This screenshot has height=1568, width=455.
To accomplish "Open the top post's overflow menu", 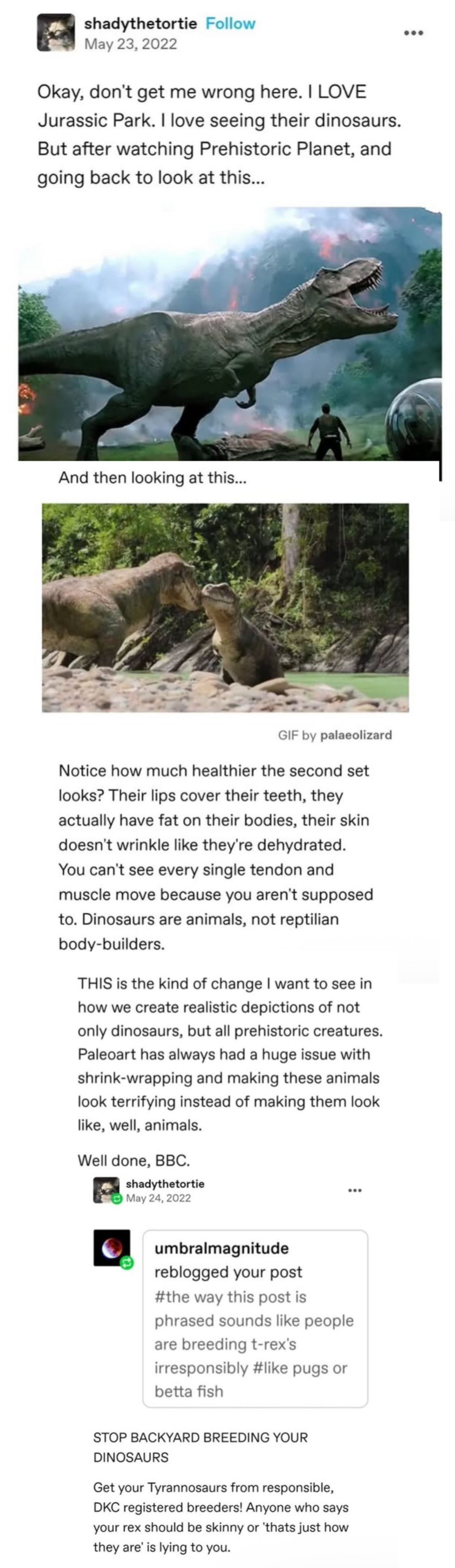I will tap(414, 32).
